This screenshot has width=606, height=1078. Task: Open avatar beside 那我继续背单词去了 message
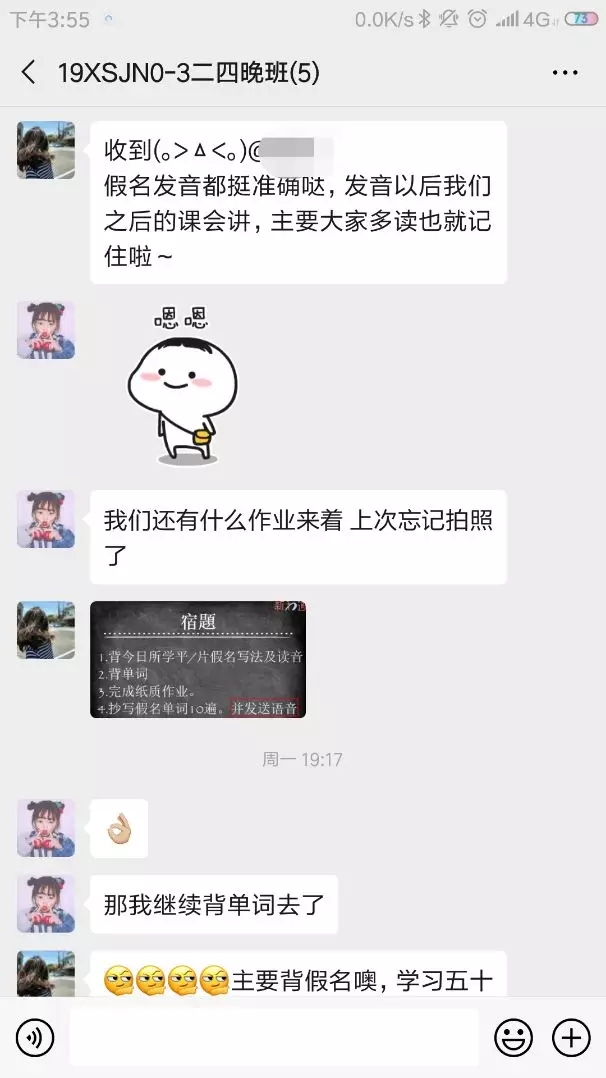[46, 903]
